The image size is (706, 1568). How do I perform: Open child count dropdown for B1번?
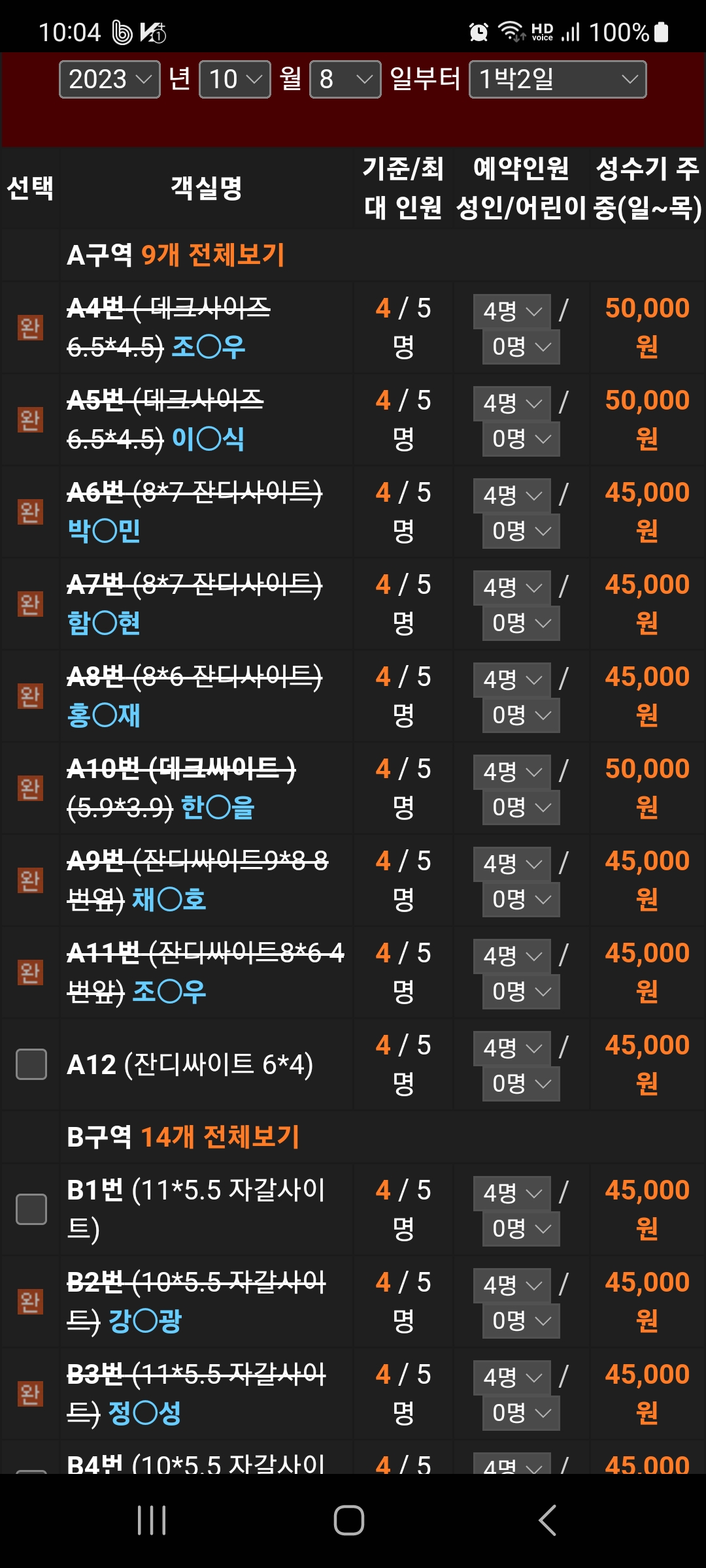pos(521,1229)
